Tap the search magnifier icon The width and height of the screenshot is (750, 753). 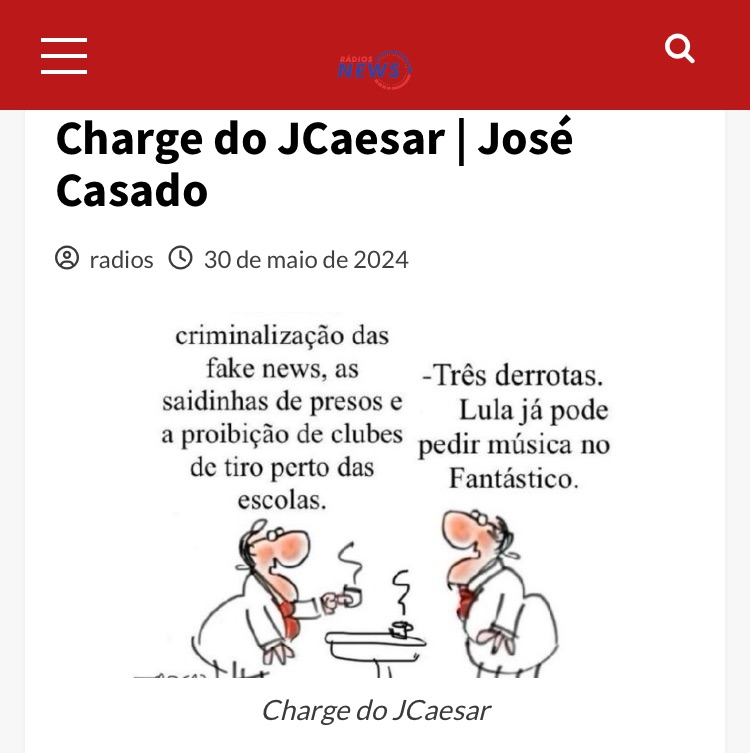tap(680, 49)
